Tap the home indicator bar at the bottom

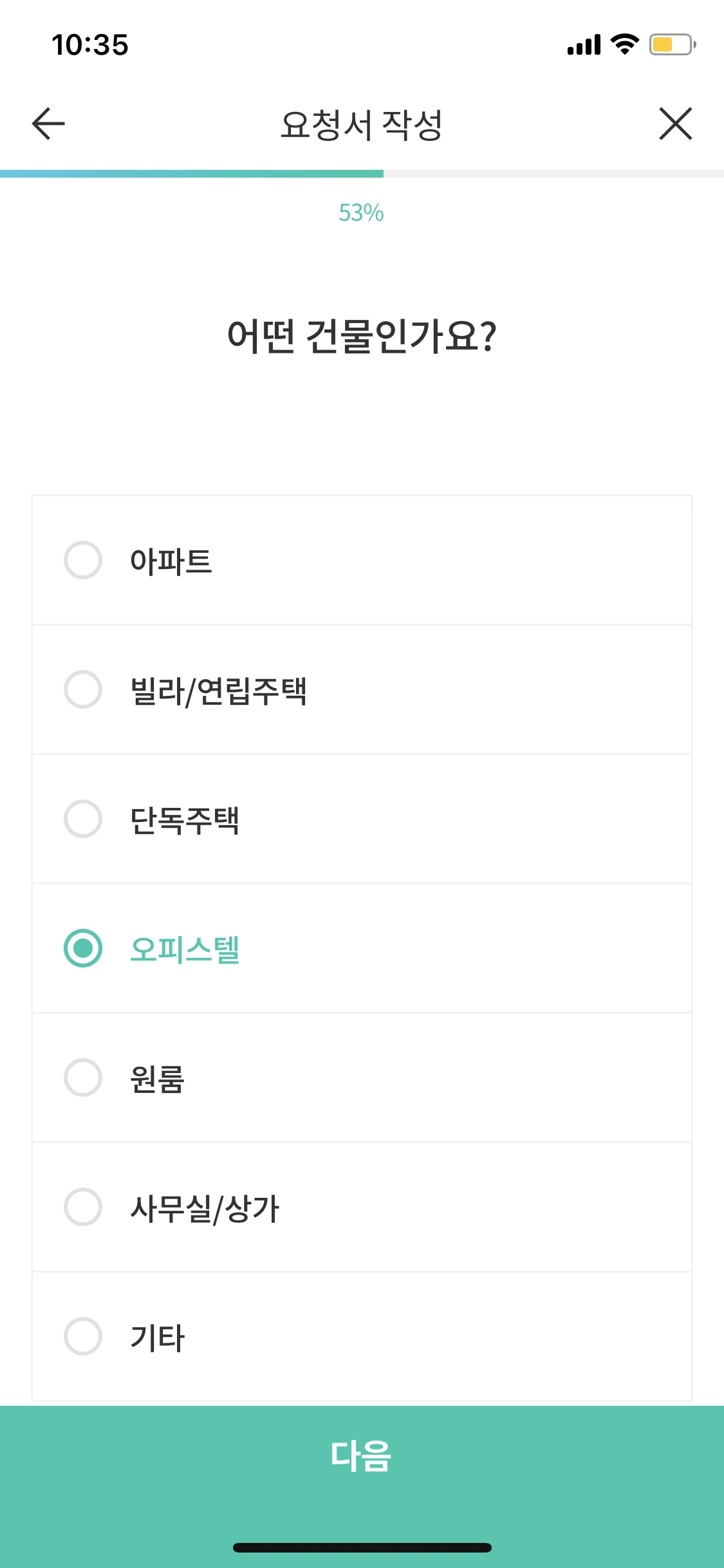click(x=362, y=1548)
